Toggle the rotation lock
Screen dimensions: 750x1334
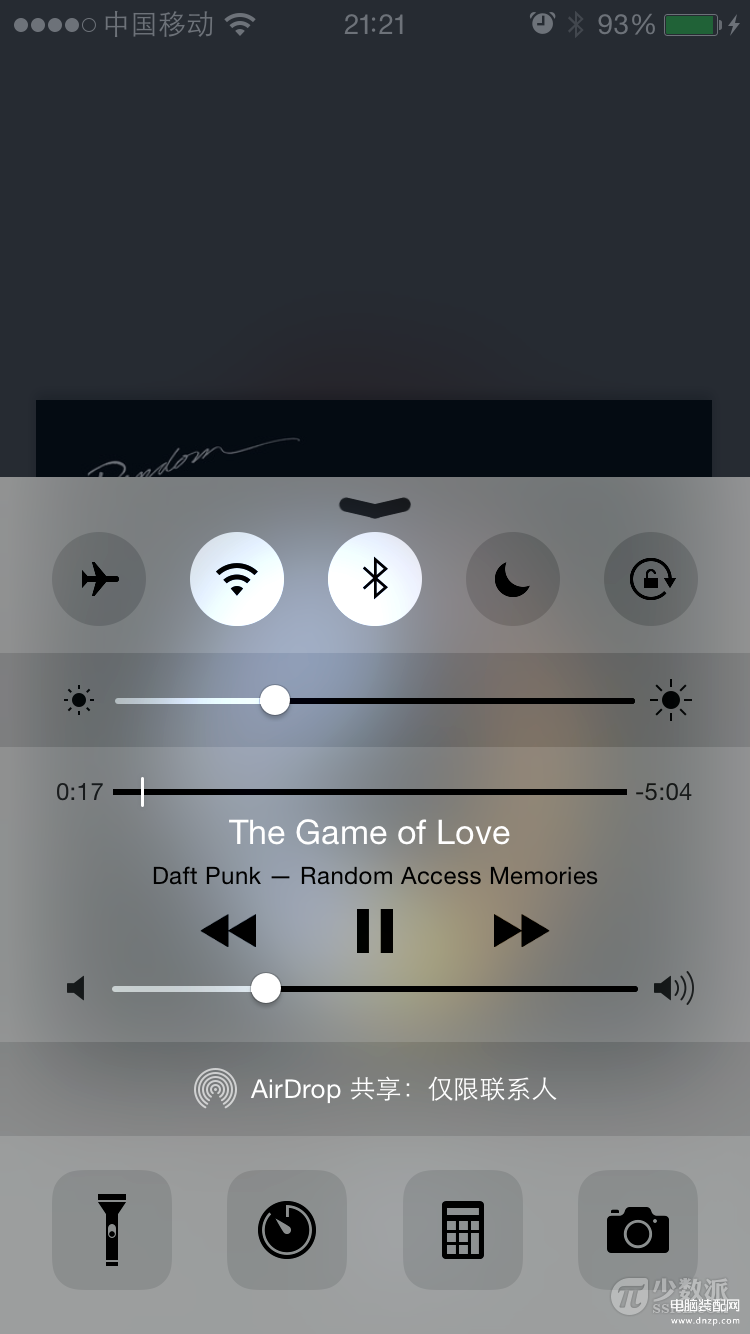tap(651, 579)
